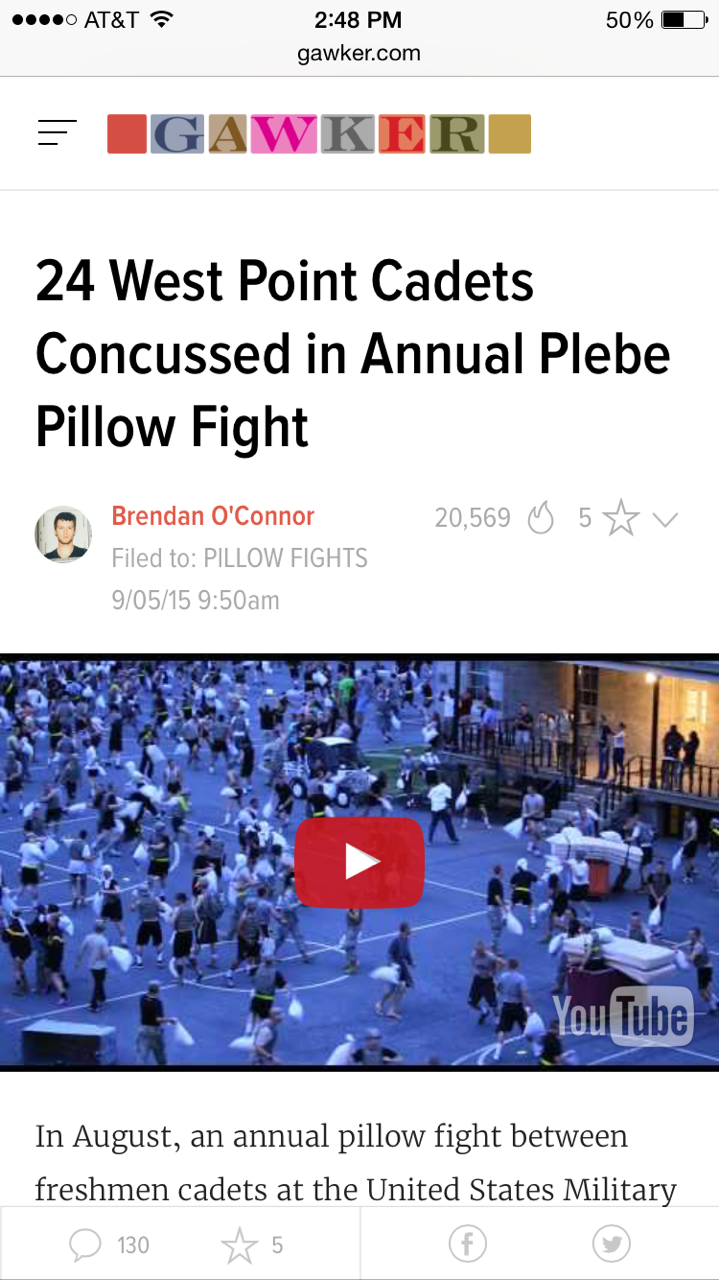The width and height of the screenshot is (719, 1280).
Task: Share the article on Facebook
Action: pyautogui.click(x=467, y=1244)
